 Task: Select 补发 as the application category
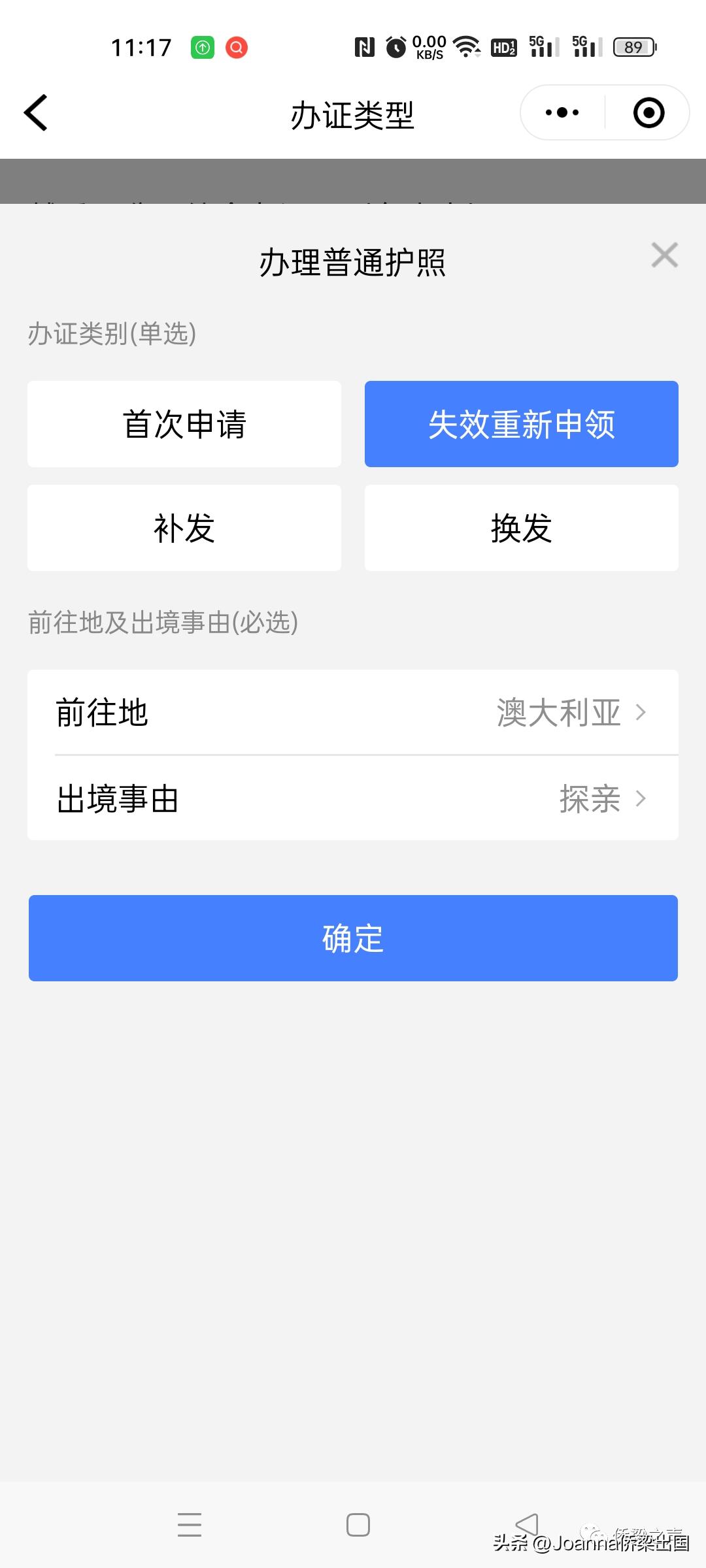click(x=184, y=527)
